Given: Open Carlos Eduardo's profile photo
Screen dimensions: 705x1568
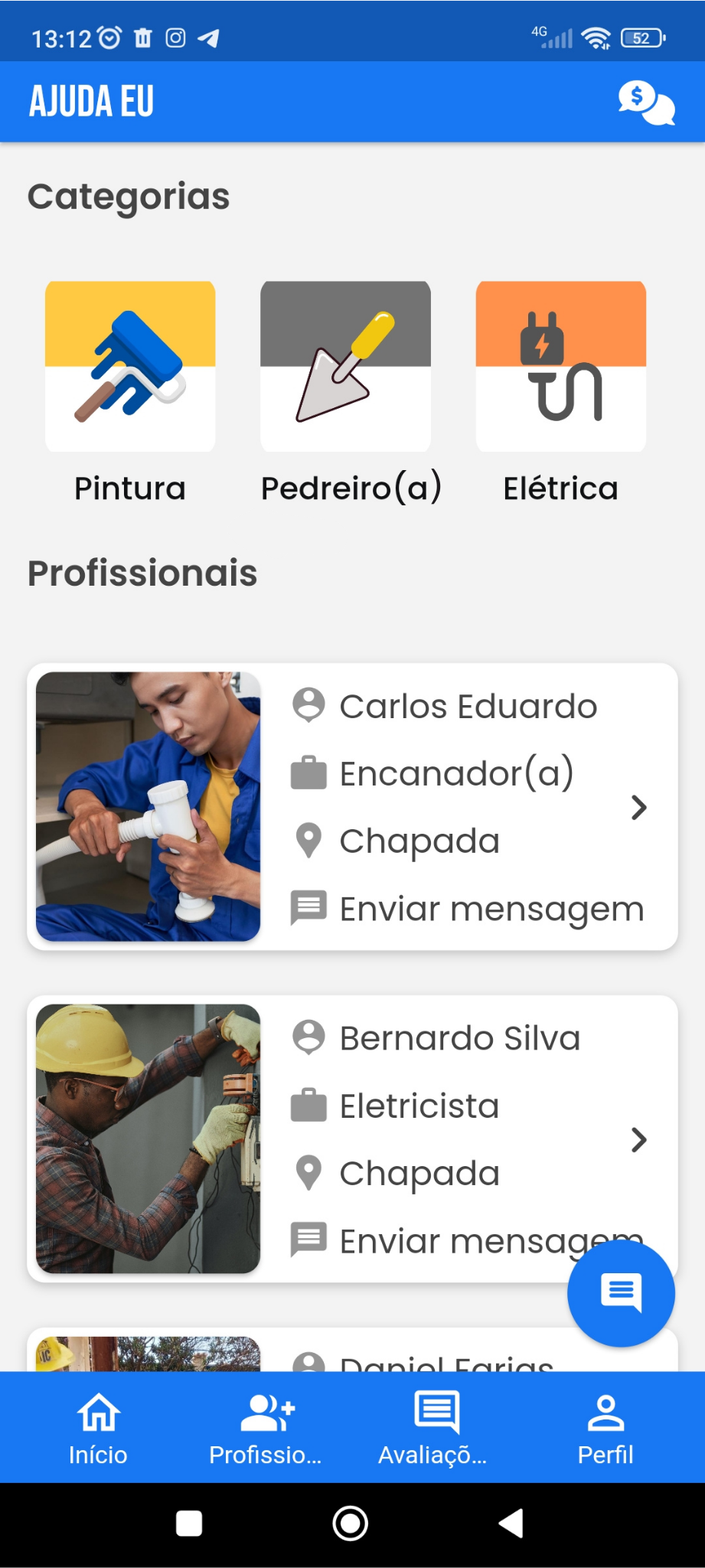Looking at the screenshot, I should point(149,806).
